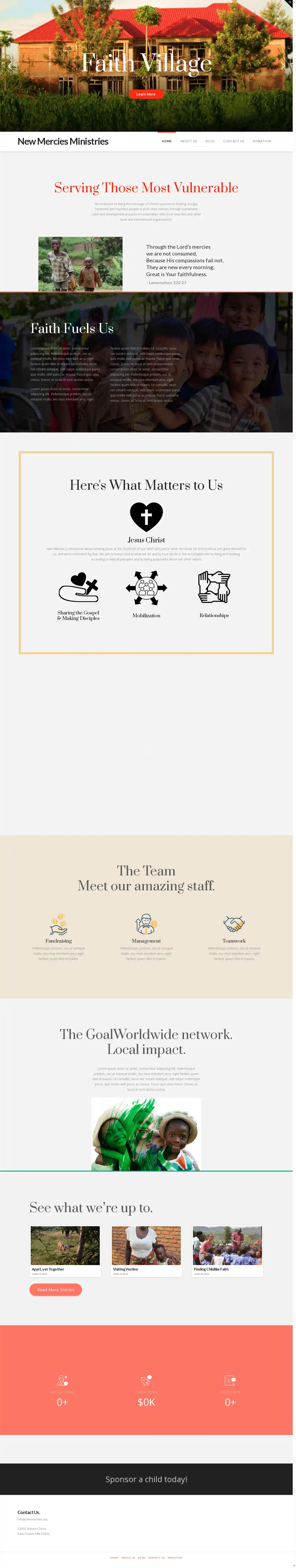Advance to the next banner slide
The height and width of the screenshot is (1568, 296).
click(x=283, y=65)
